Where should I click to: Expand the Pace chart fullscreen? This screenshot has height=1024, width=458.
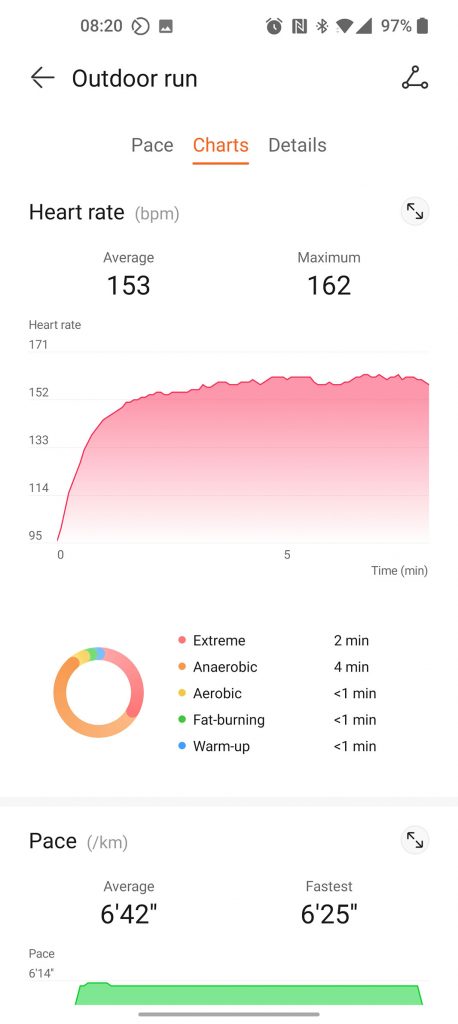click(x=415, y=840)
